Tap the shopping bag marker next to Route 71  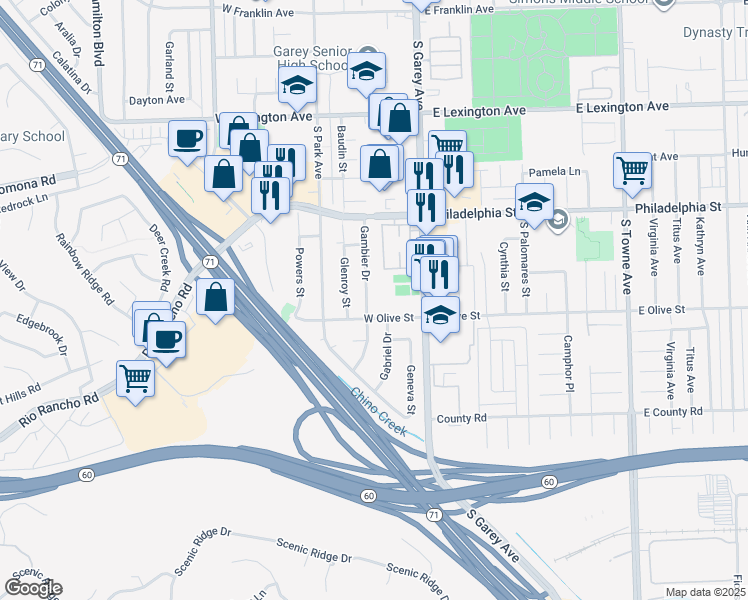(x=215, y=297)
